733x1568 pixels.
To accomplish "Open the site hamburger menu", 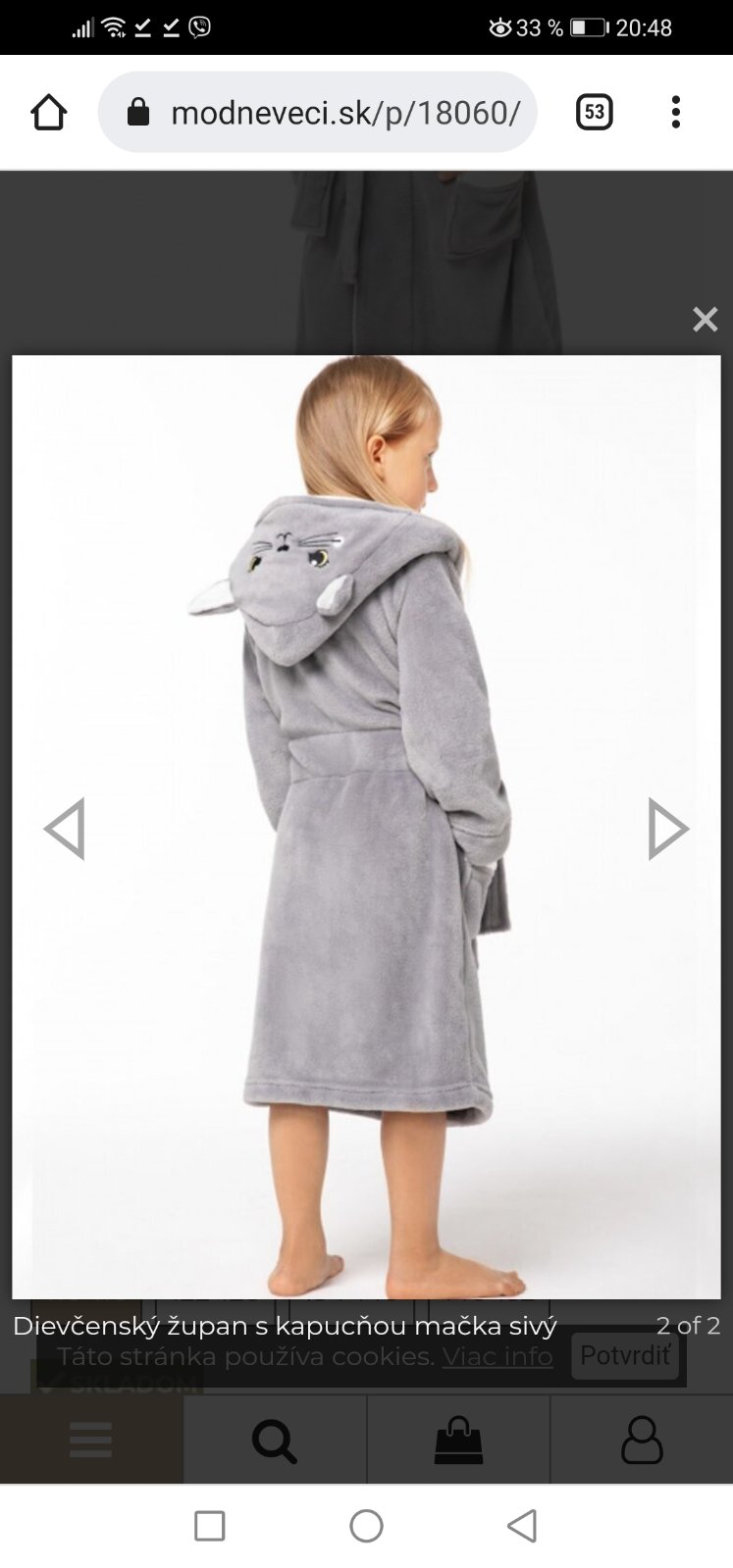I will pos(90,1440).
